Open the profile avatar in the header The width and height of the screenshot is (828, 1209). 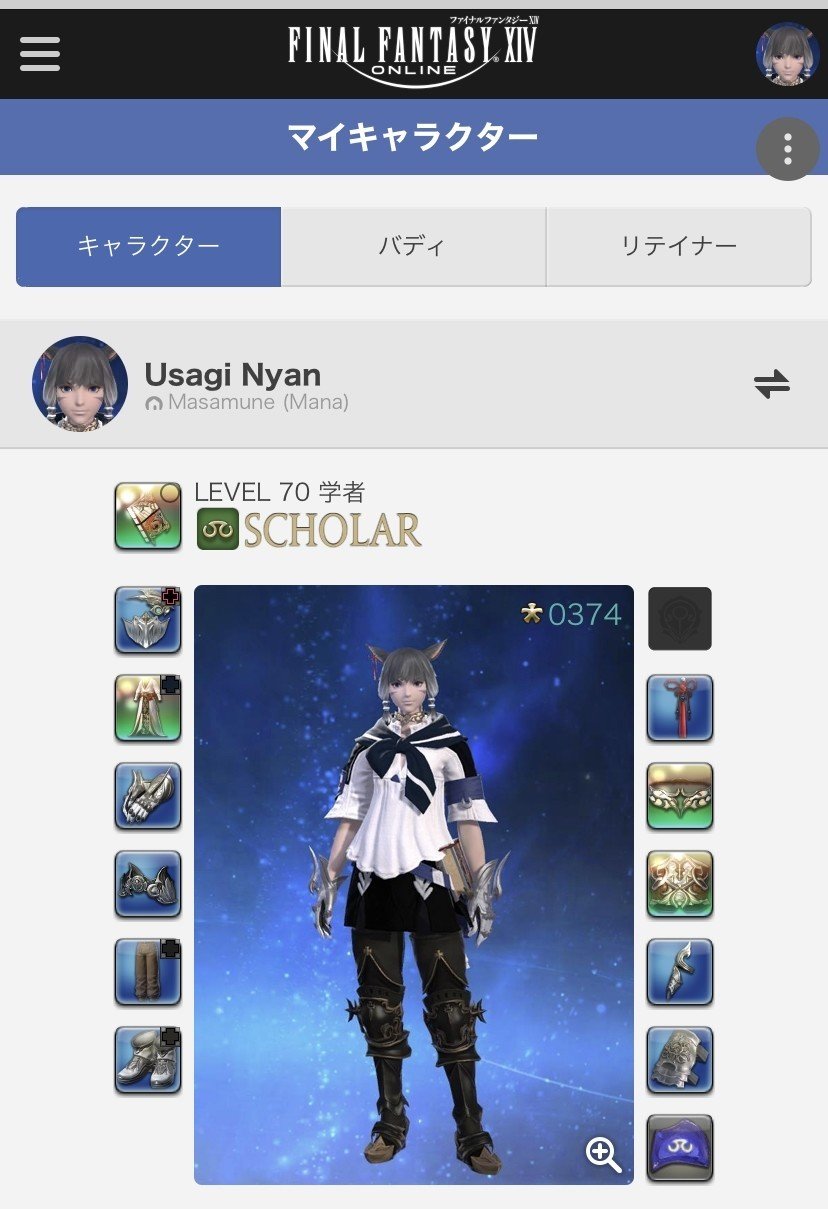787,54
